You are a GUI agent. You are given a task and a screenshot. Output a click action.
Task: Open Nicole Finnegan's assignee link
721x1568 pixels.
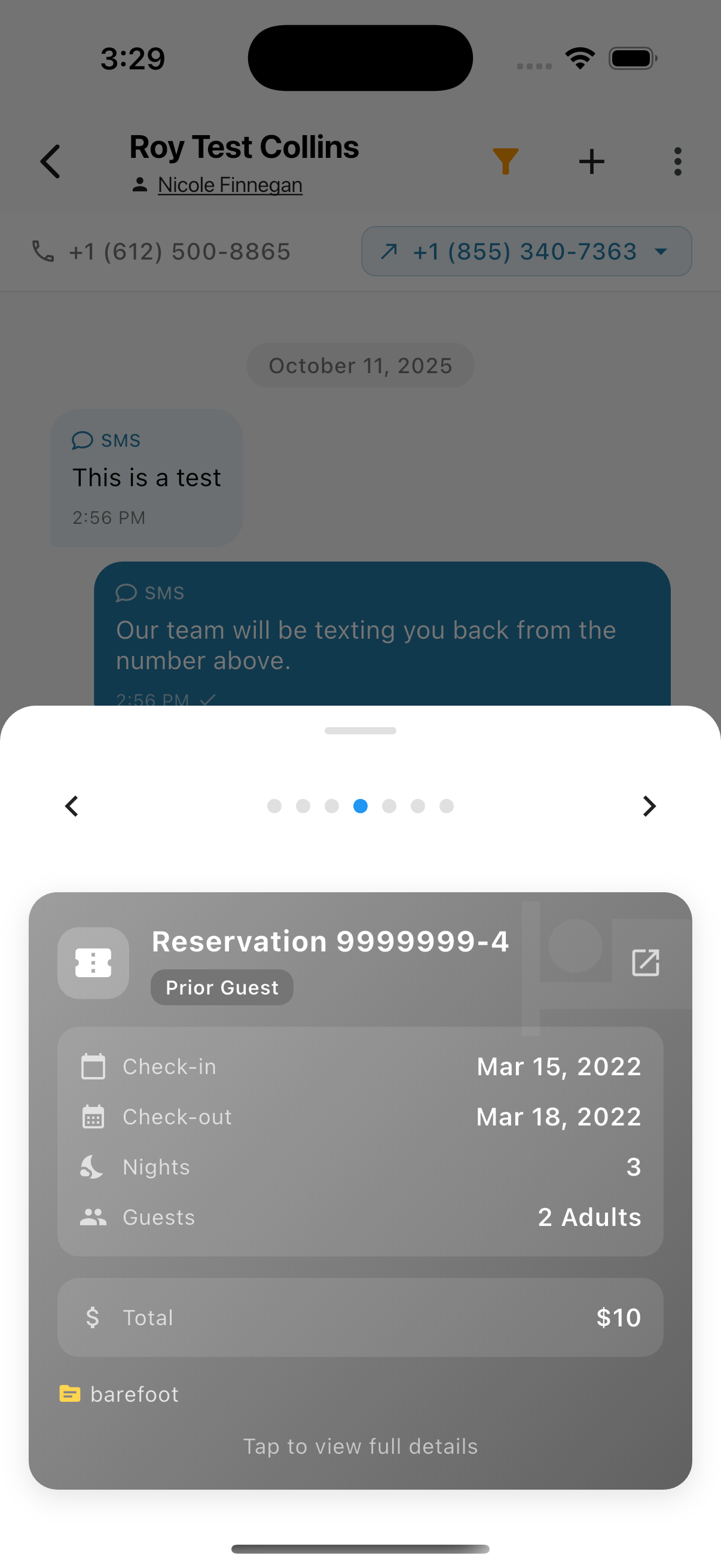pos(230,185)
